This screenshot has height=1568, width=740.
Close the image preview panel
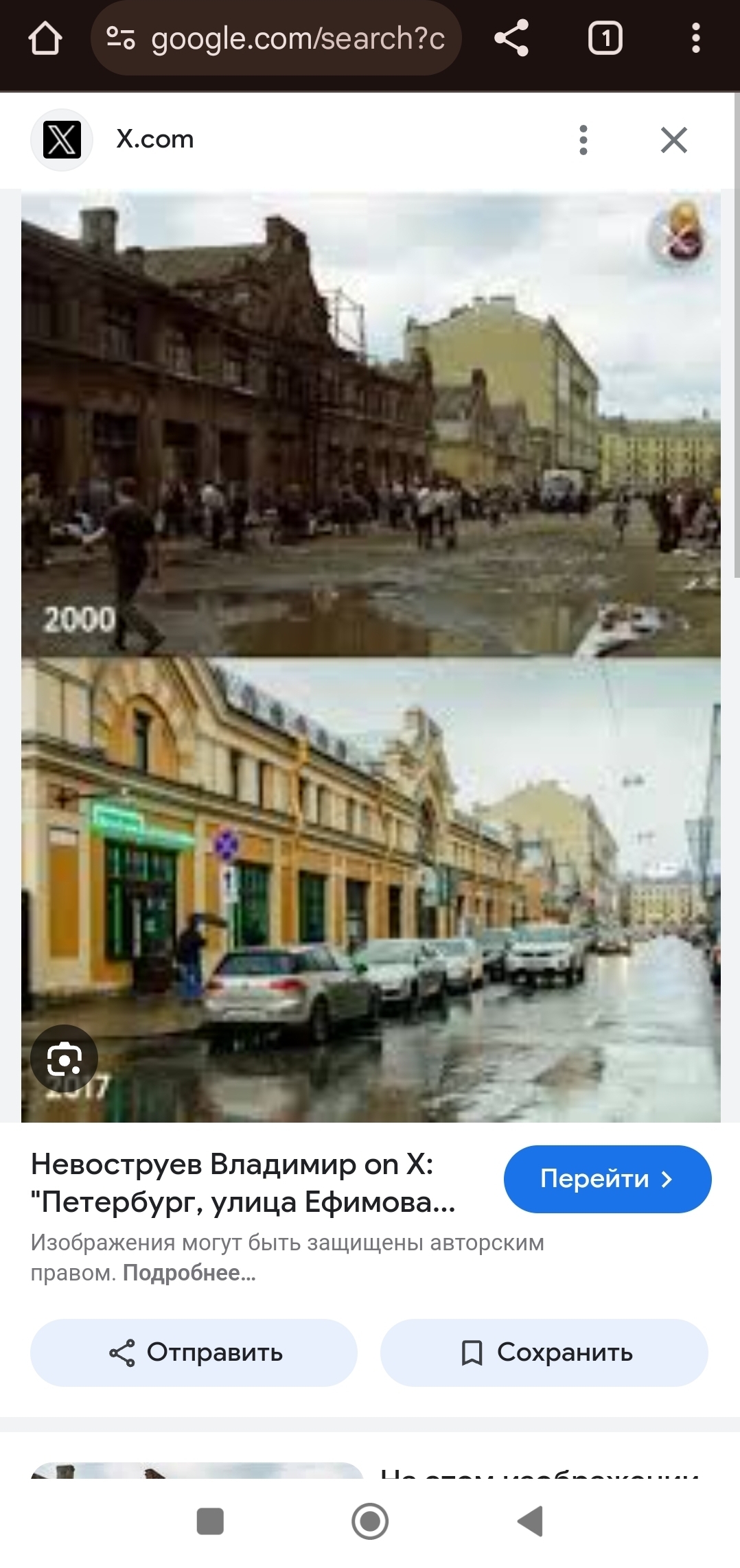coord(673,140)
